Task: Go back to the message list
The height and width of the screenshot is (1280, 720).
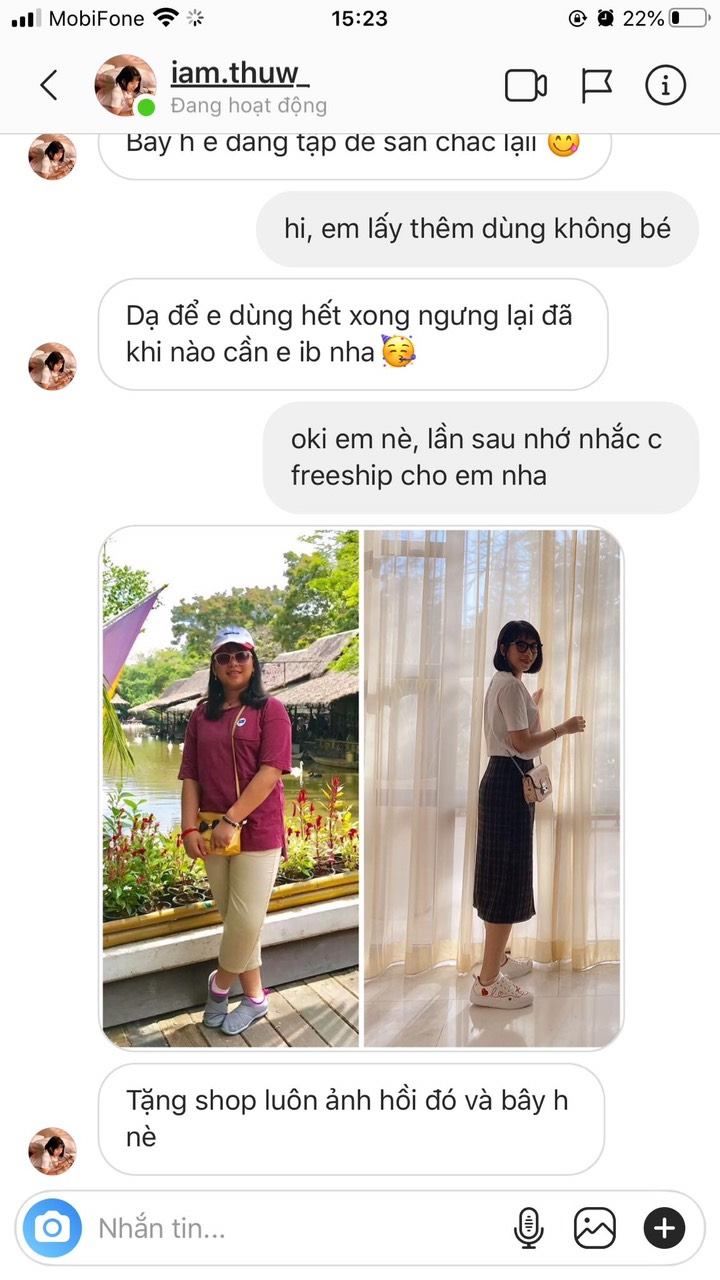Action: coord(48,85)
